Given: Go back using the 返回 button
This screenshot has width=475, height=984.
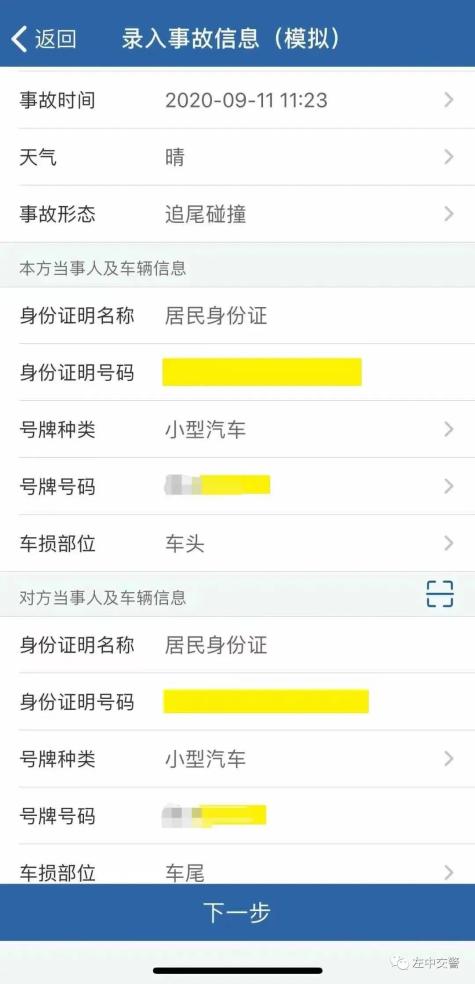Looking at the screenshot, I should tap(44, 39).
